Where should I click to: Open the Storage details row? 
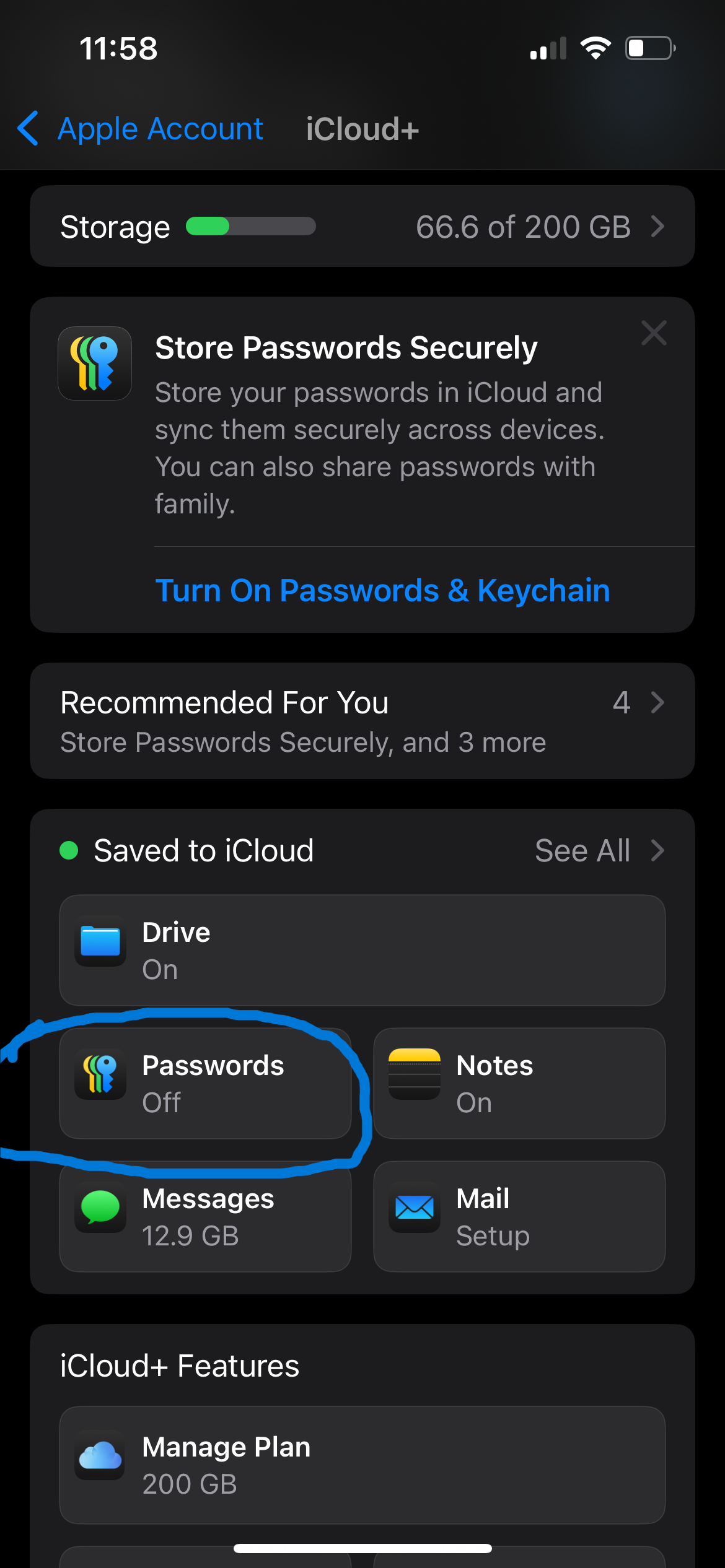362,227
